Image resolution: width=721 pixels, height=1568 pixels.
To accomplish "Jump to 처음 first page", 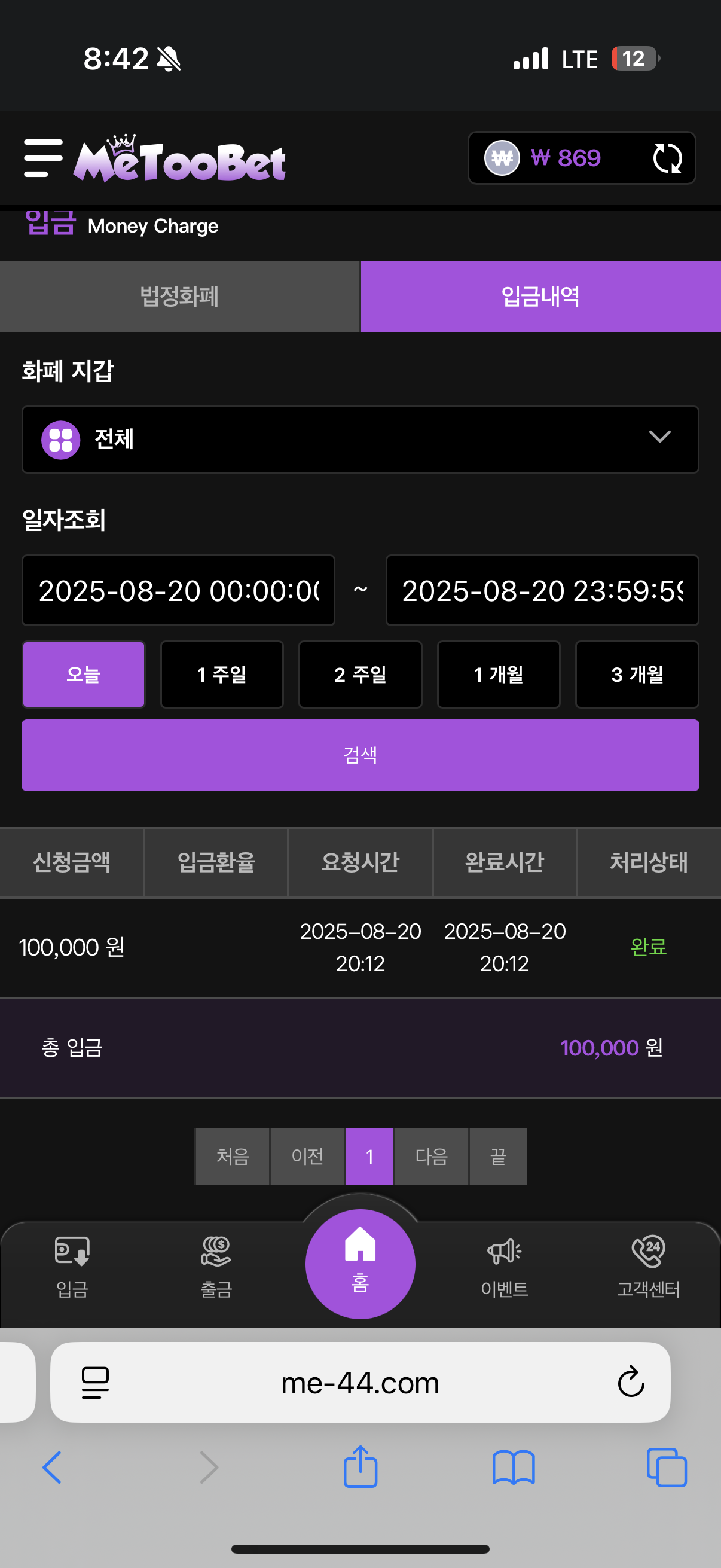I will coord(233,1156).
